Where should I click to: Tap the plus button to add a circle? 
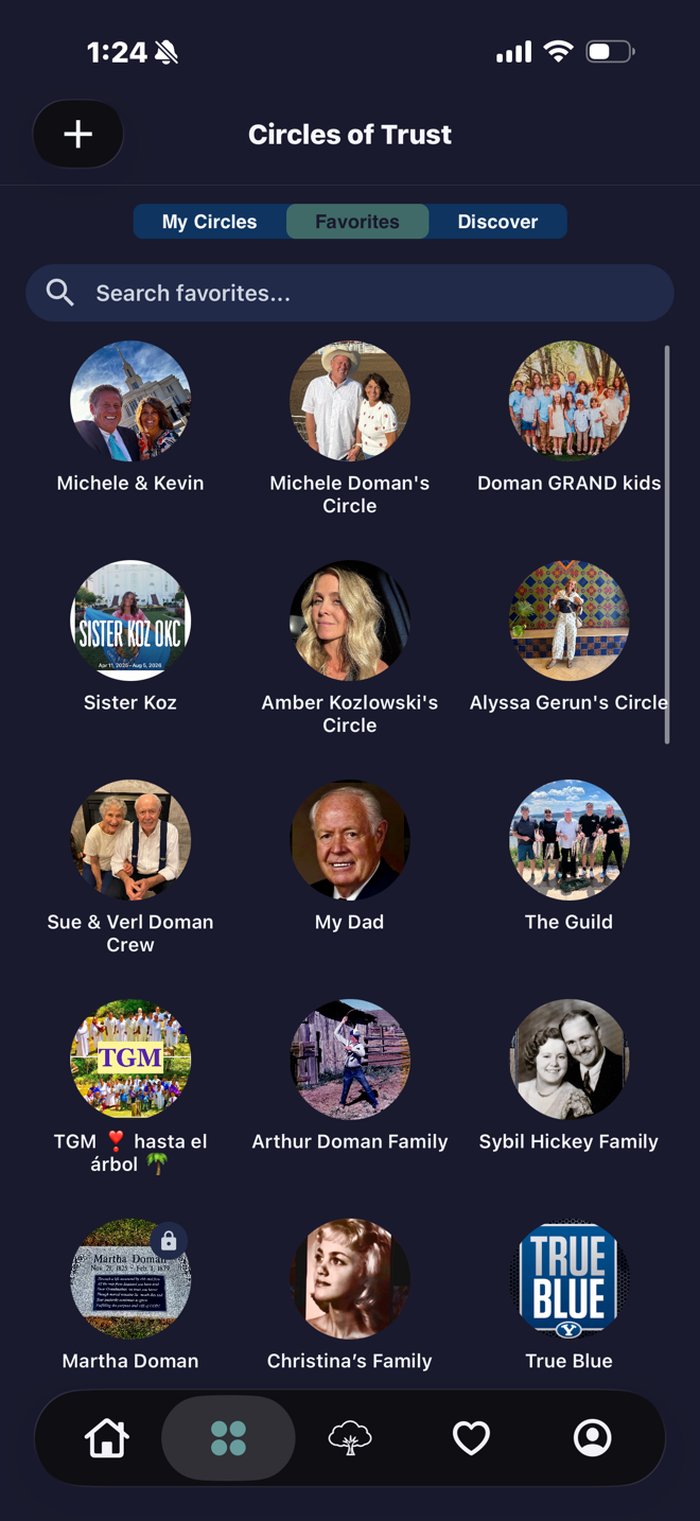[x=78, y=134]
